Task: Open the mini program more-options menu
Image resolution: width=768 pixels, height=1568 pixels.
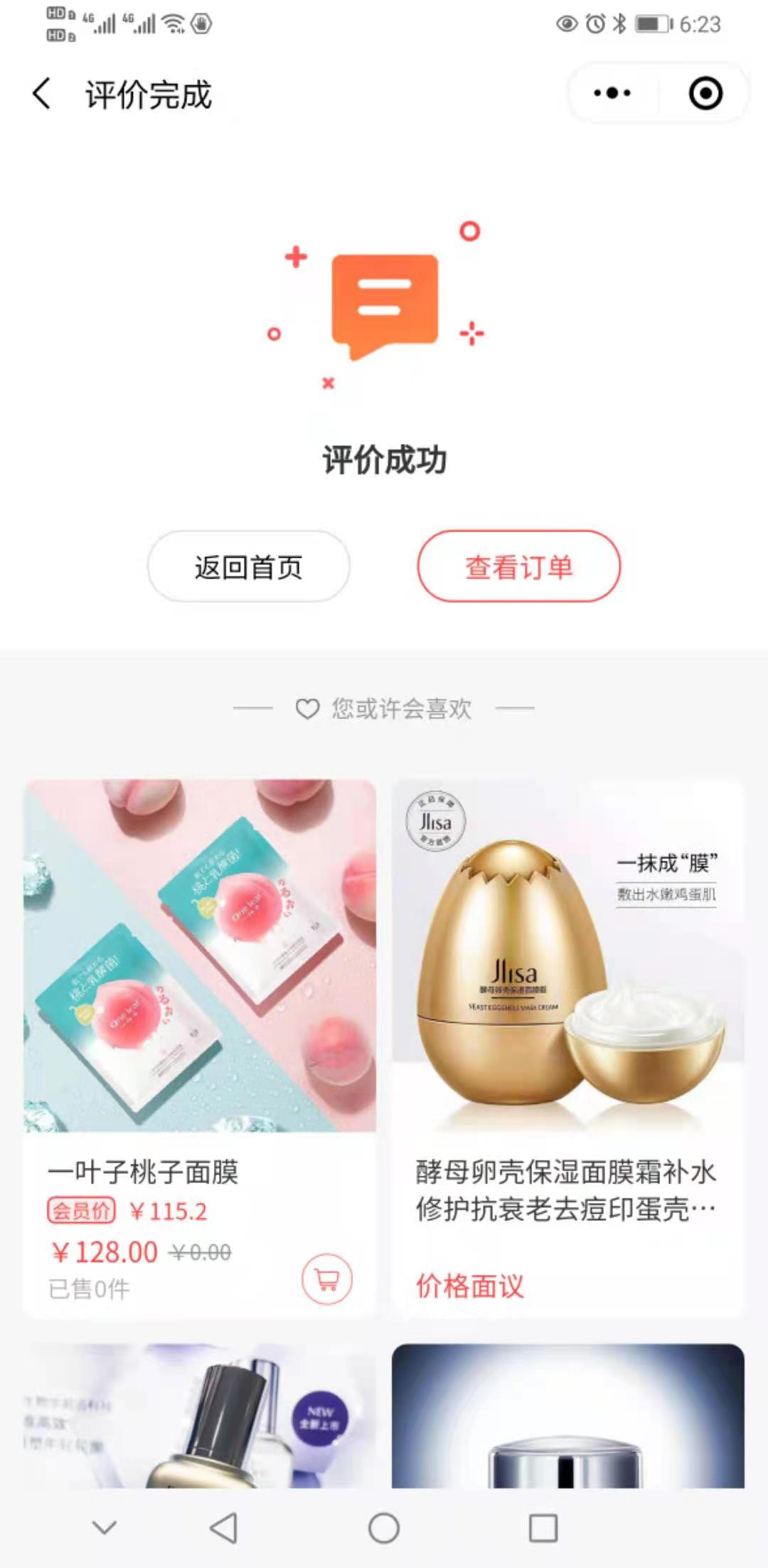Action: click(612, 93)
